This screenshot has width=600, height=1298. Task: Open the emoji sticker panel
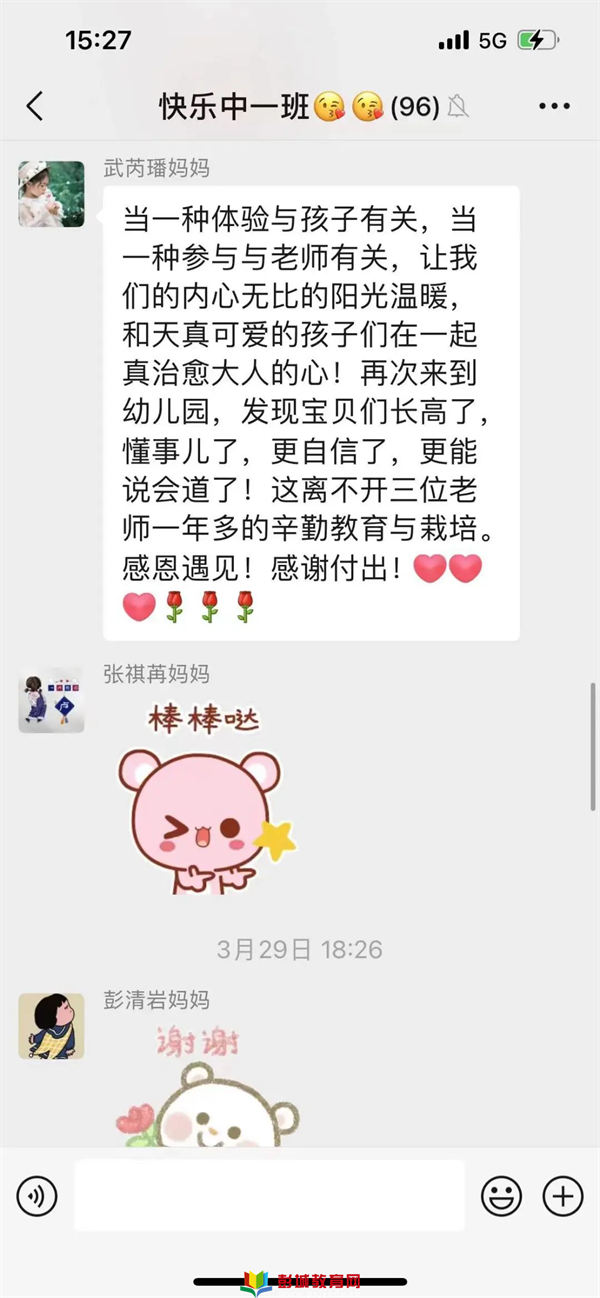tap(501, 1195)
